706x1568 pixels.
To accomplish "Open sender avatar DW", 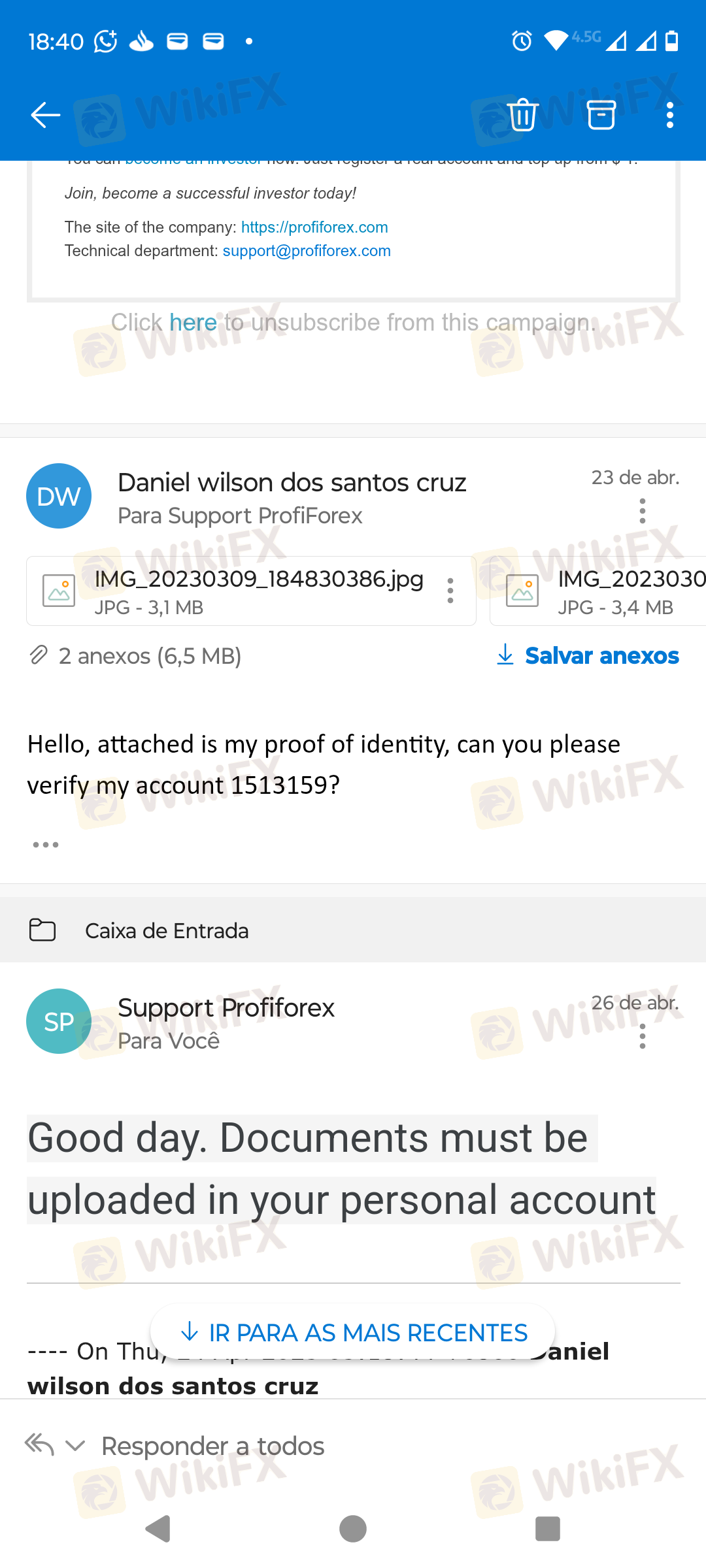I will (59, 496).
